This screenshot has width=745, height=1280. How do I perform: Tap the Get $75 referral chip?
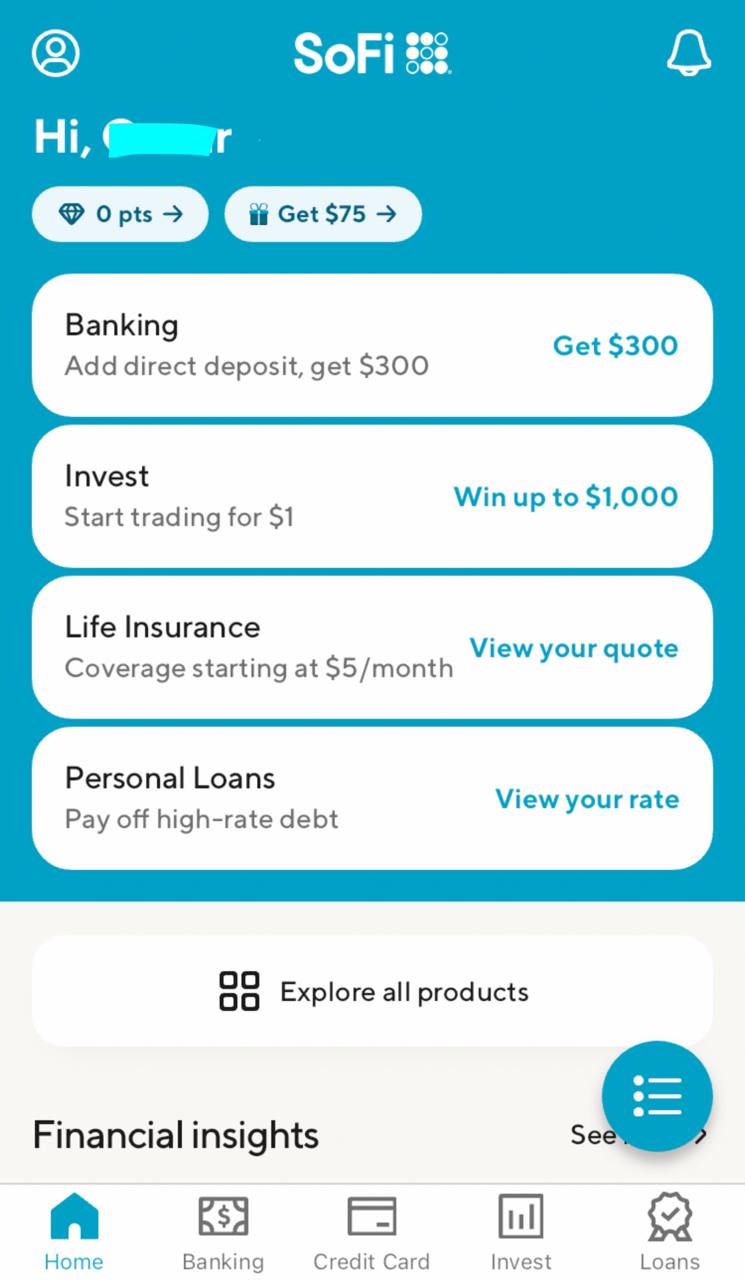[x=323, y=214]
